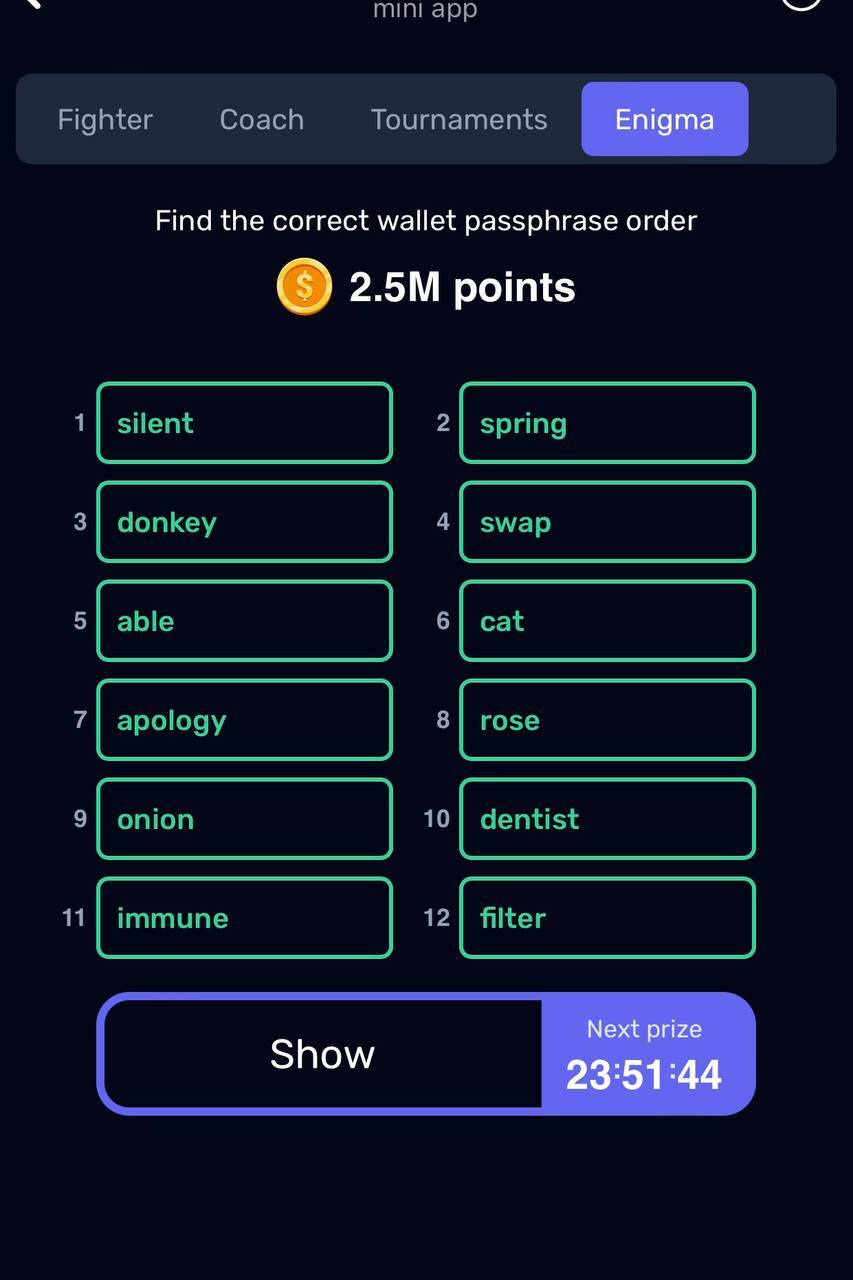Pick word 8 rose
This screenshot has height=1280, width=853.
coord(607,720)
